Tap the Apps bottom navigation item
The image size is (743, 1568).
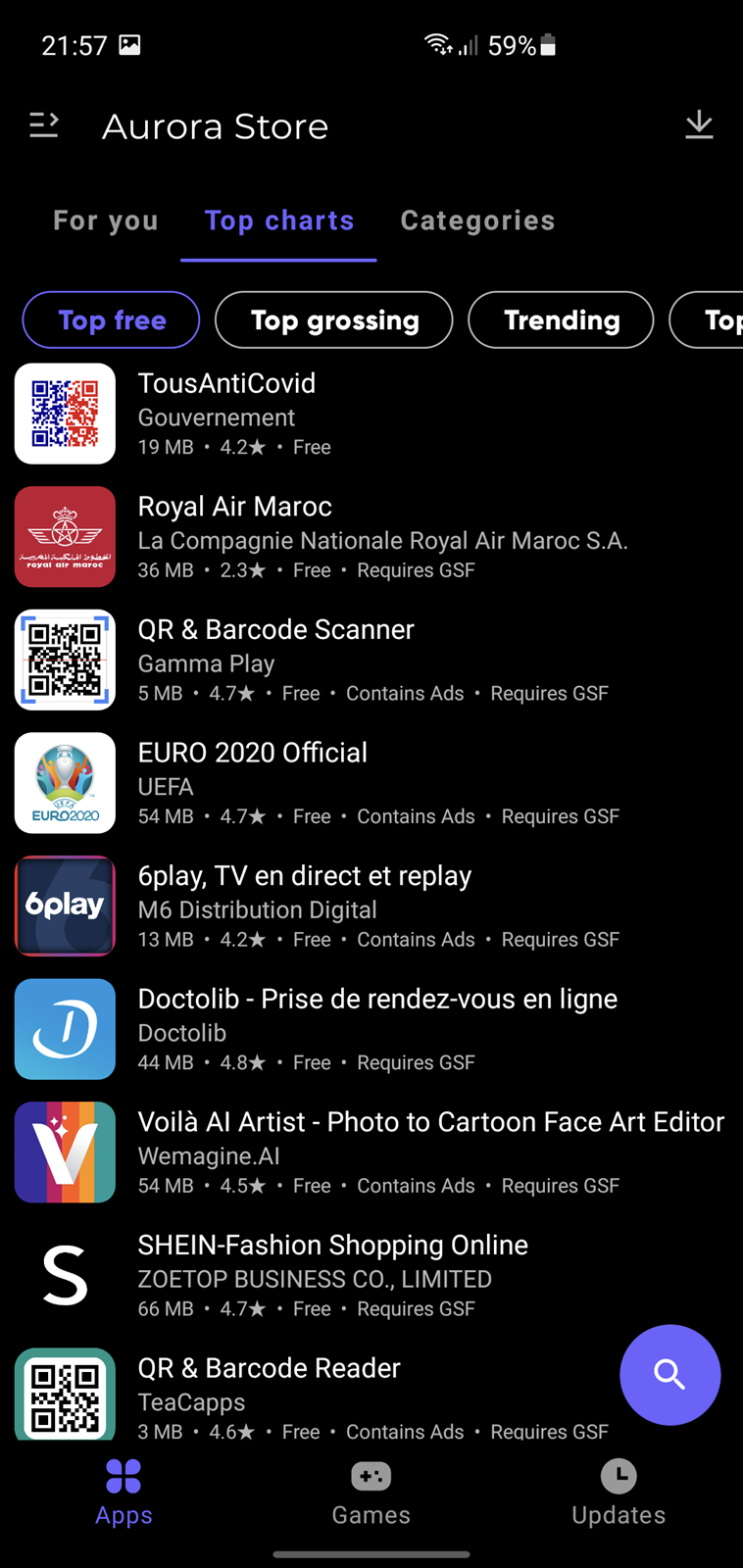[x=124, y=1494]
